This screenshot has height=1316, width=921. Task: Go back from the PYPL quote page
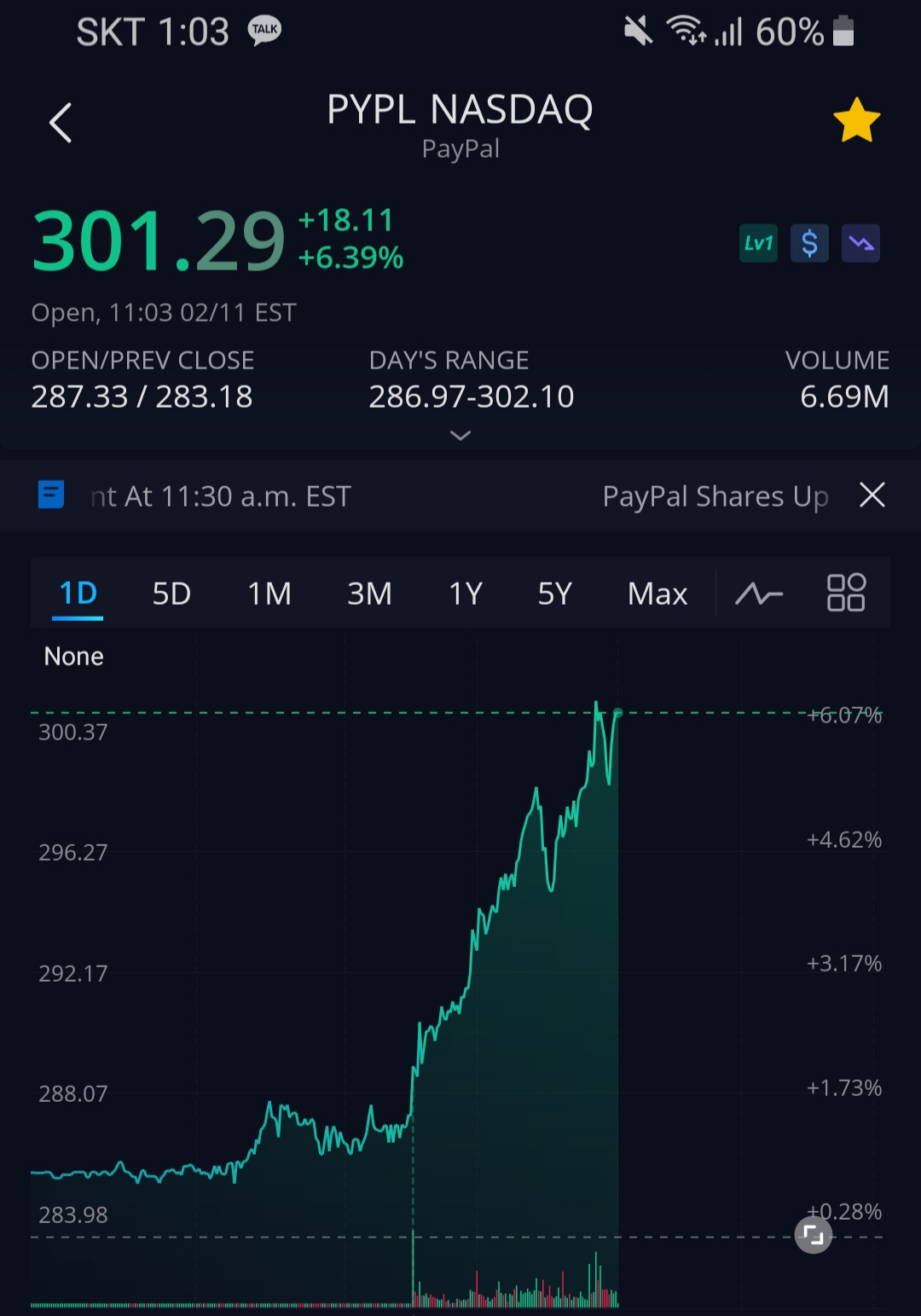coord(61,123)
